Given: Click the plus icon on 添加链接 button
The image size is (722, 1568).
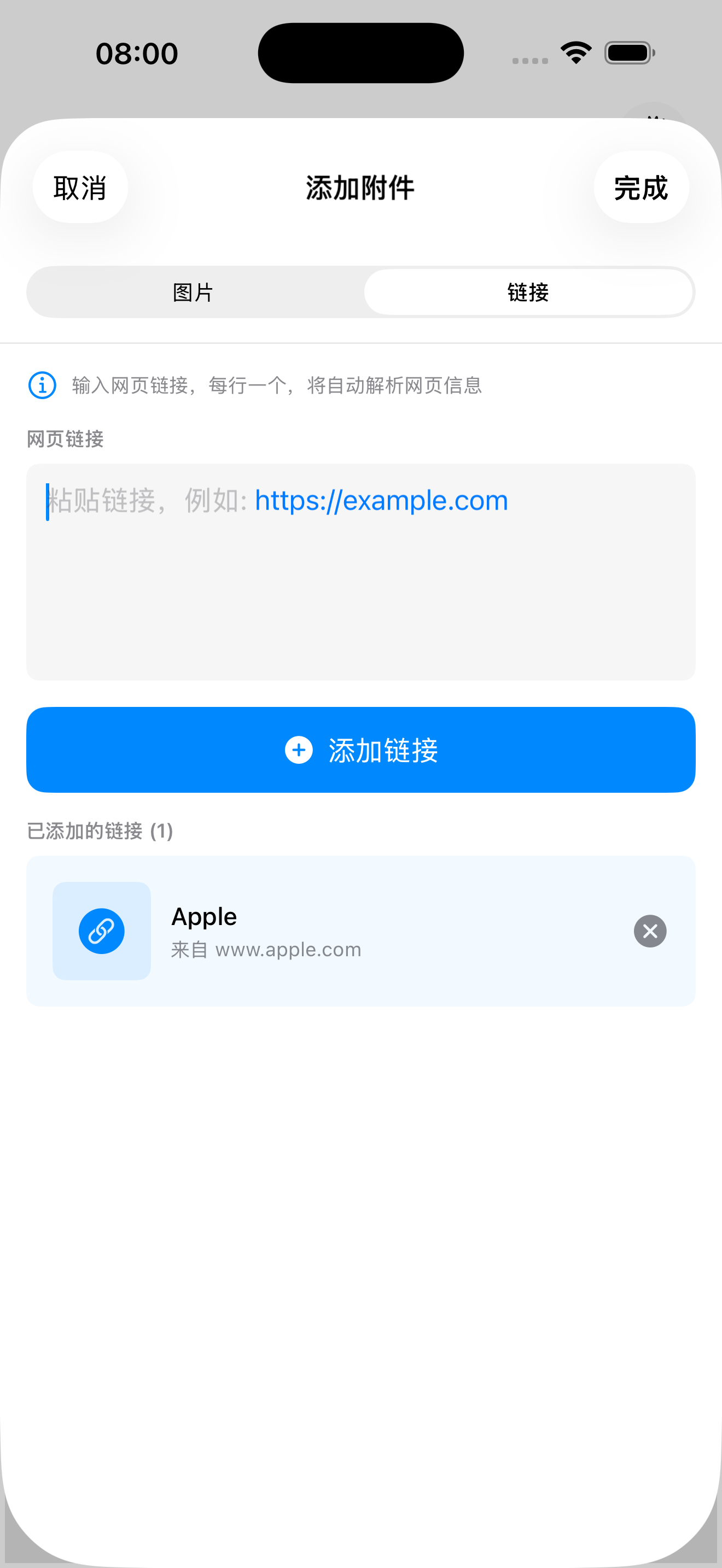Looking at the screenshot, I should click(x=298, y=750).
